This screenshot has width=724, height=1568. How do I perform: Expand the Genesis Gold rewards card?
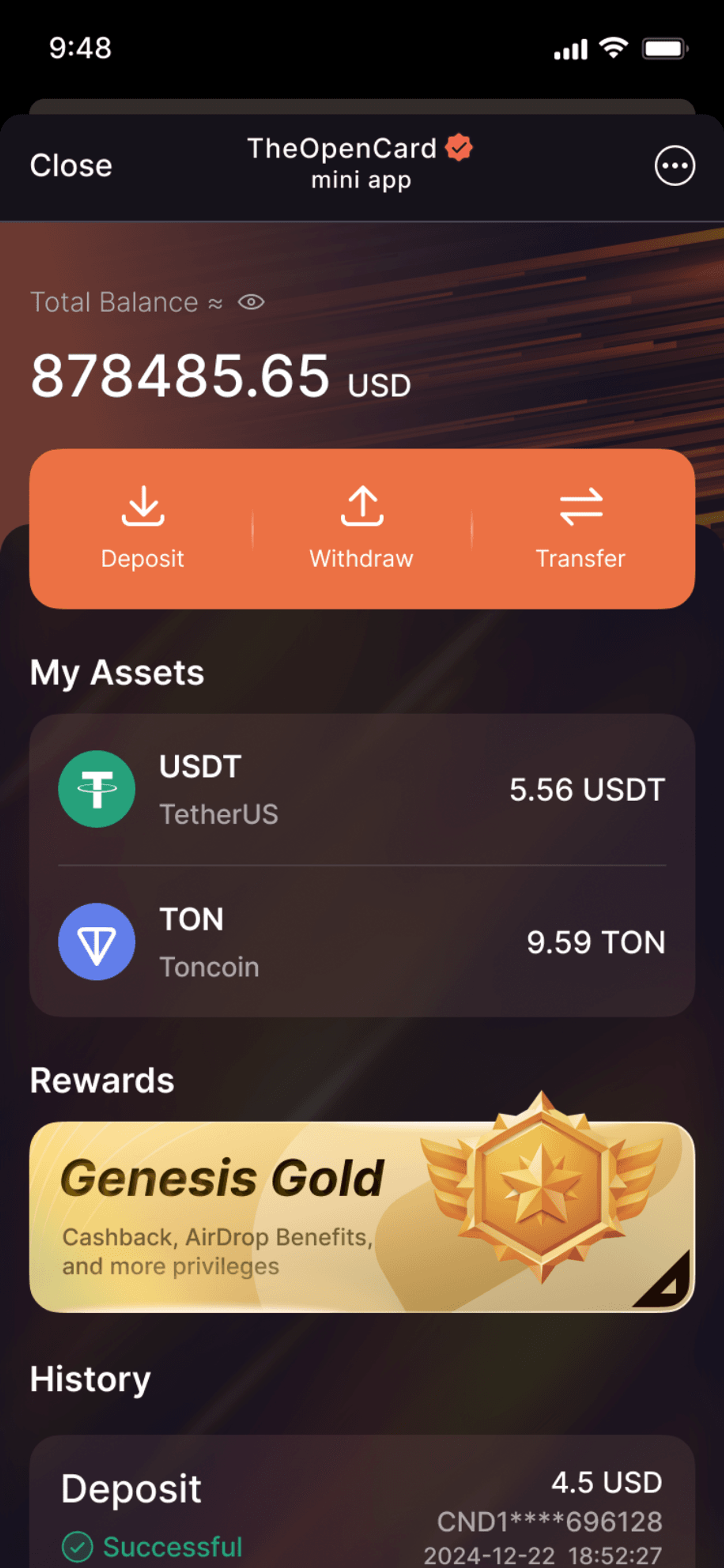point(362,1208)
